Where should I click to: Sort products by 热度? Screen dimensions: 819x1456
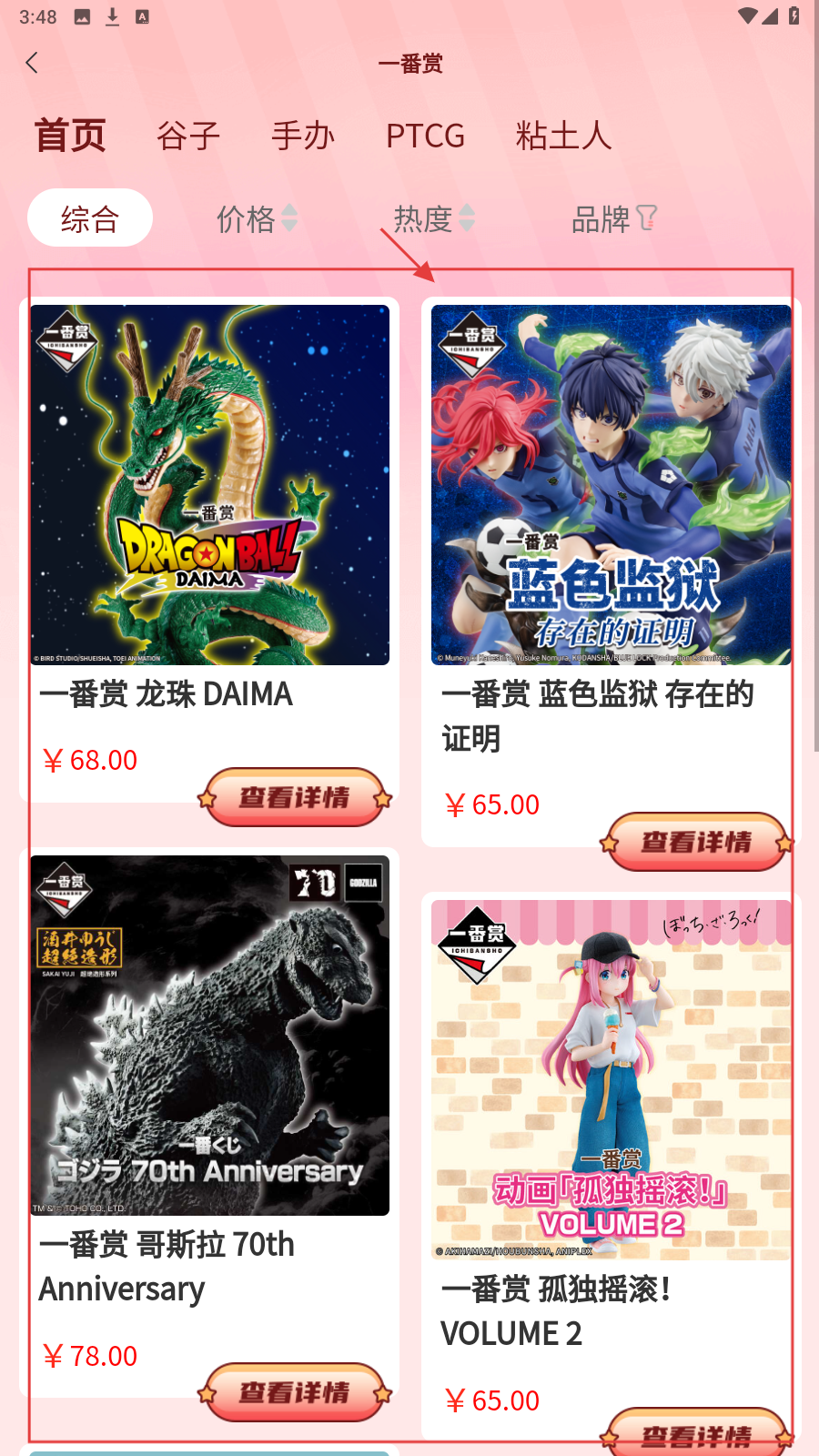(434, 218)
